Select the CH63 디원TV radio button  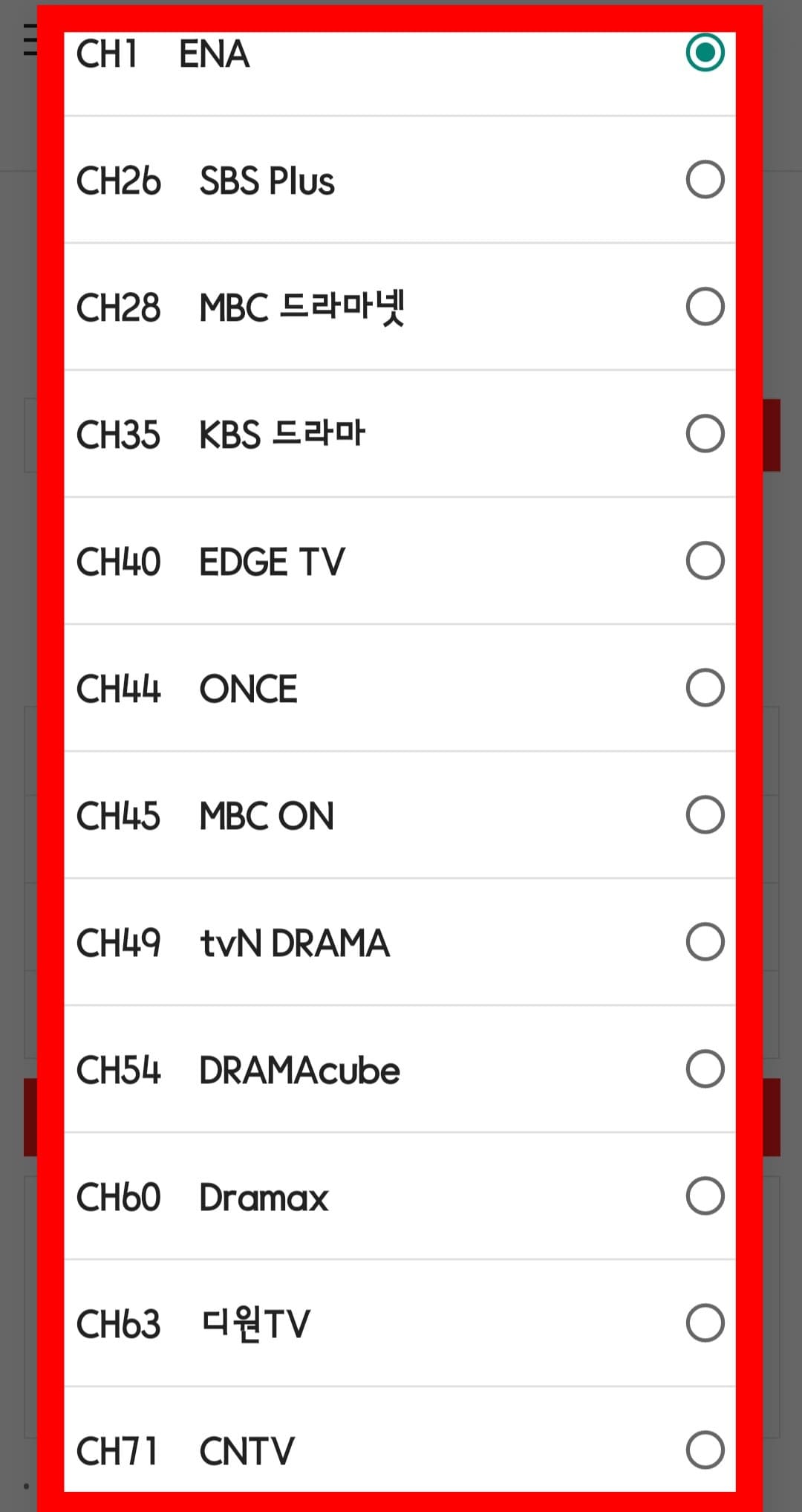[x=705, y=1323]
